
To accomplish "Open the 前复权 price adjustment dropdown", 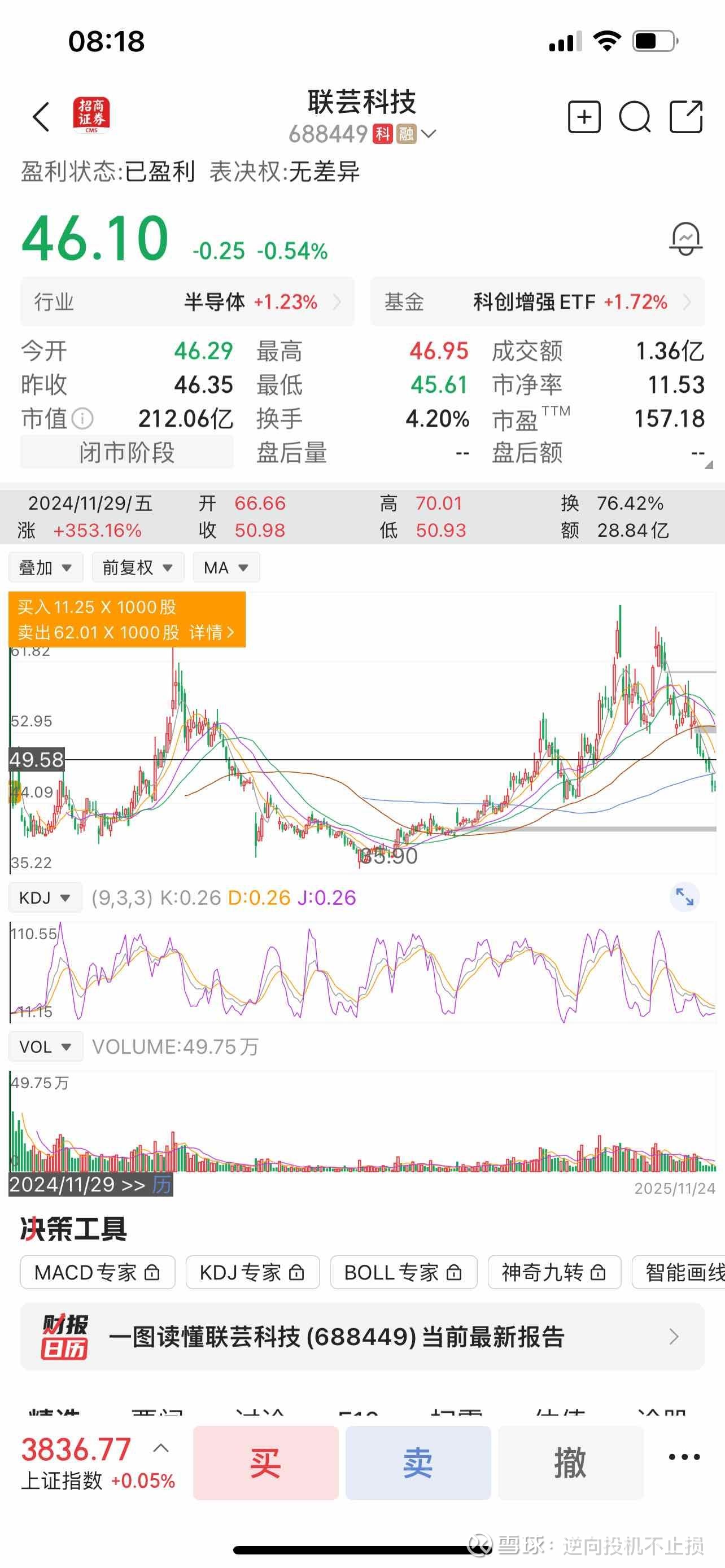I will [x=137, y=567].
